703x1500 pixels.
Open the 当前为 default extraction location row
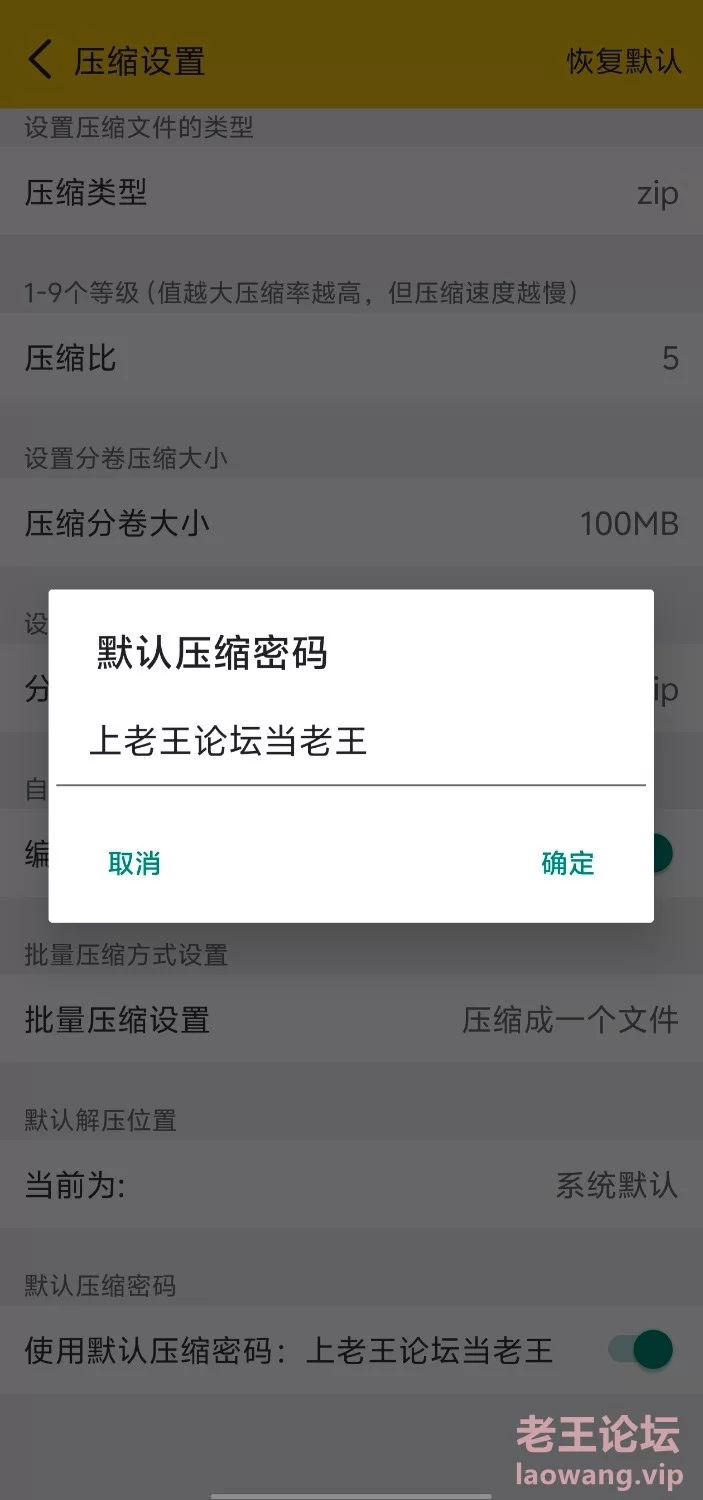tap(351, 1186)
